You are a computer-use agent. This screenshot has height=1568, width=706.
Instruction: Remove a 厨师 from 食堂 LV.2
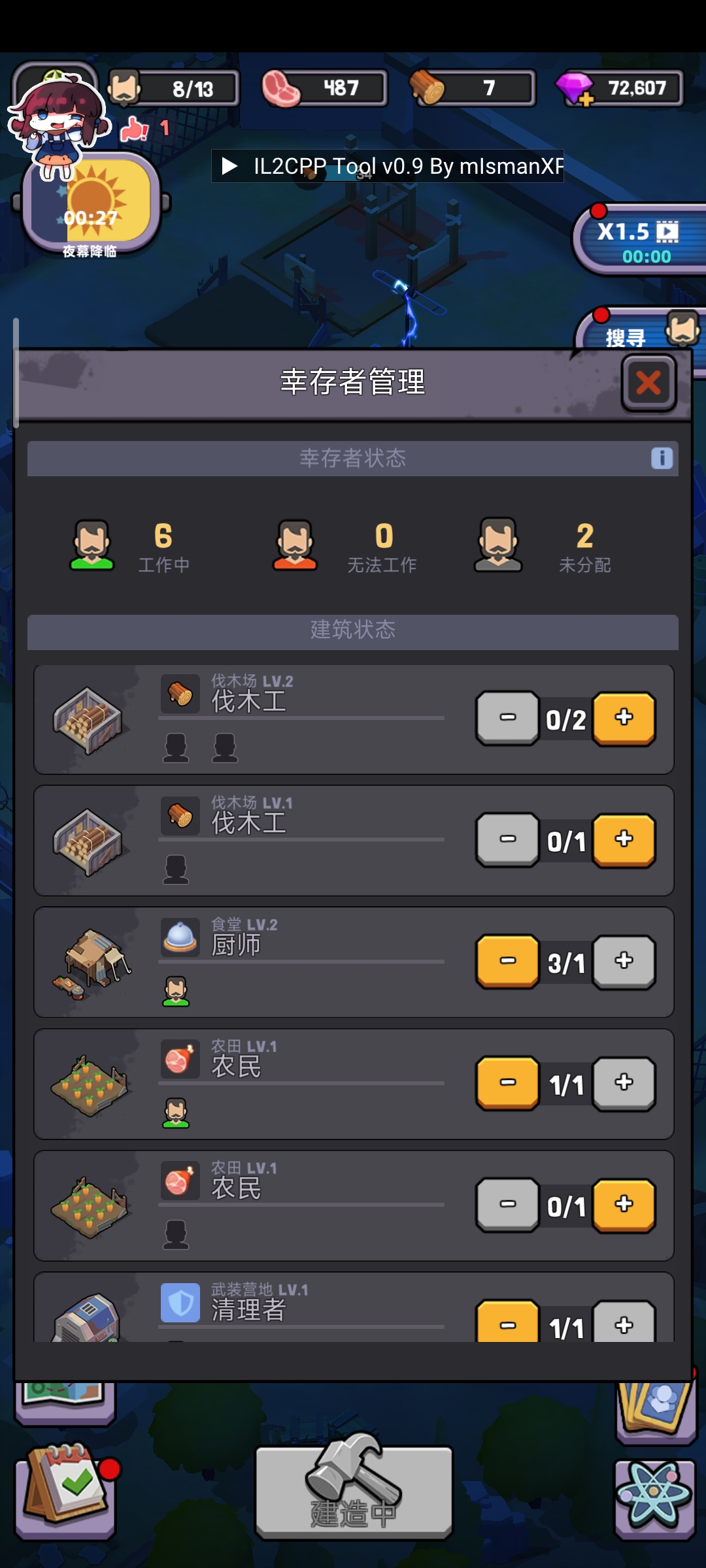(x=508, y=961)
